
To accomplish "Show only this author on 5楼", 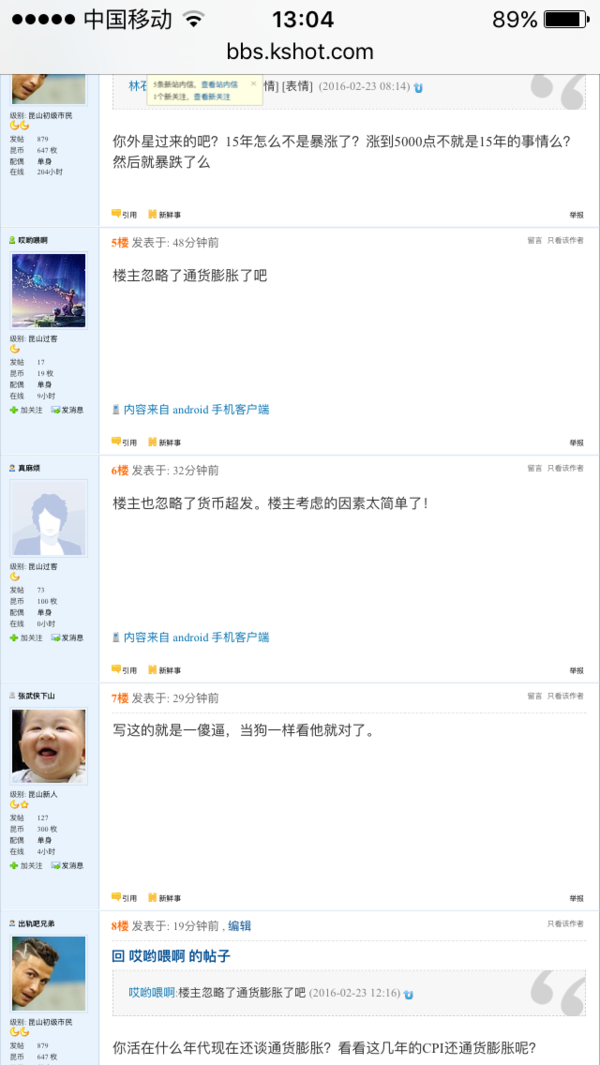I will point(565,240).
